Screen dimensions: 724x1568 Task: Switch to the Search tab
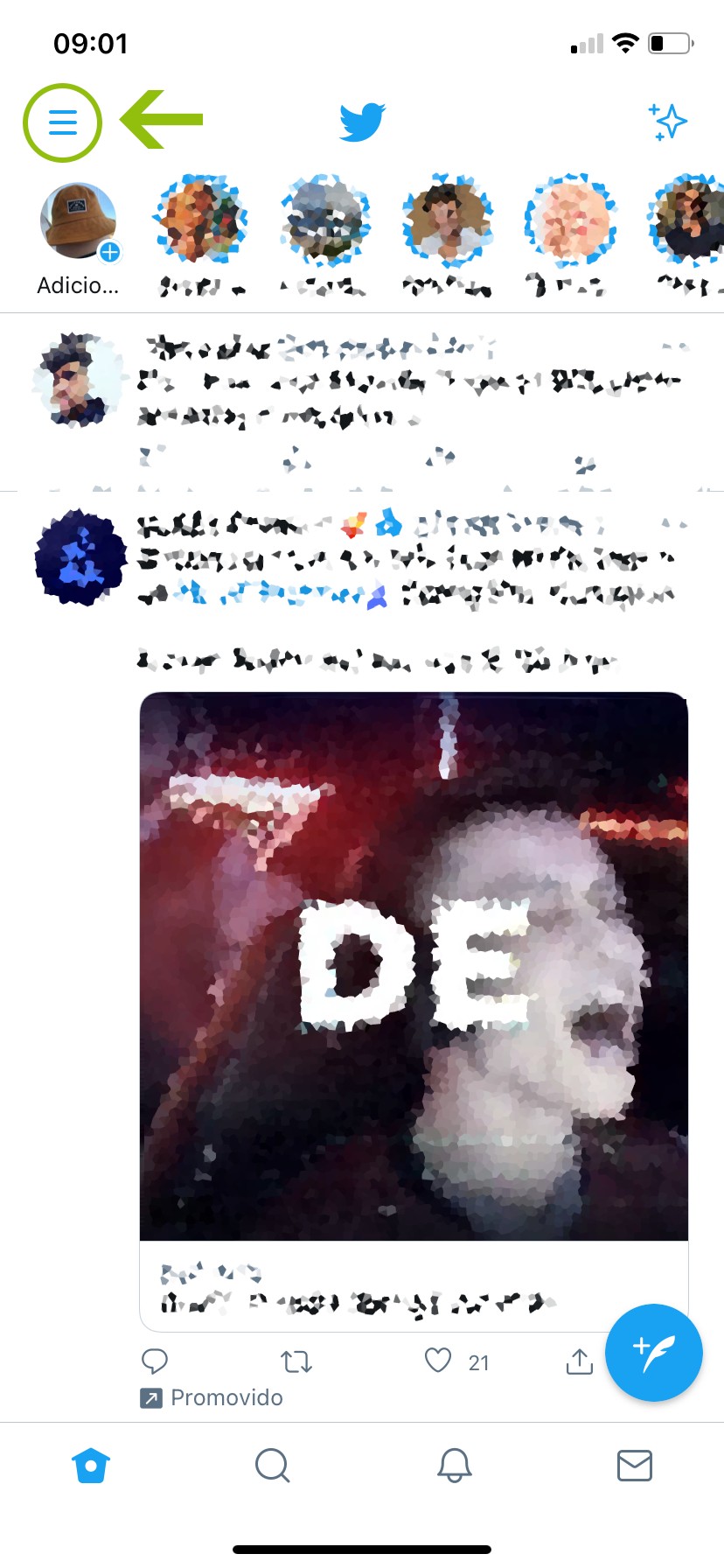[272, 1465]
